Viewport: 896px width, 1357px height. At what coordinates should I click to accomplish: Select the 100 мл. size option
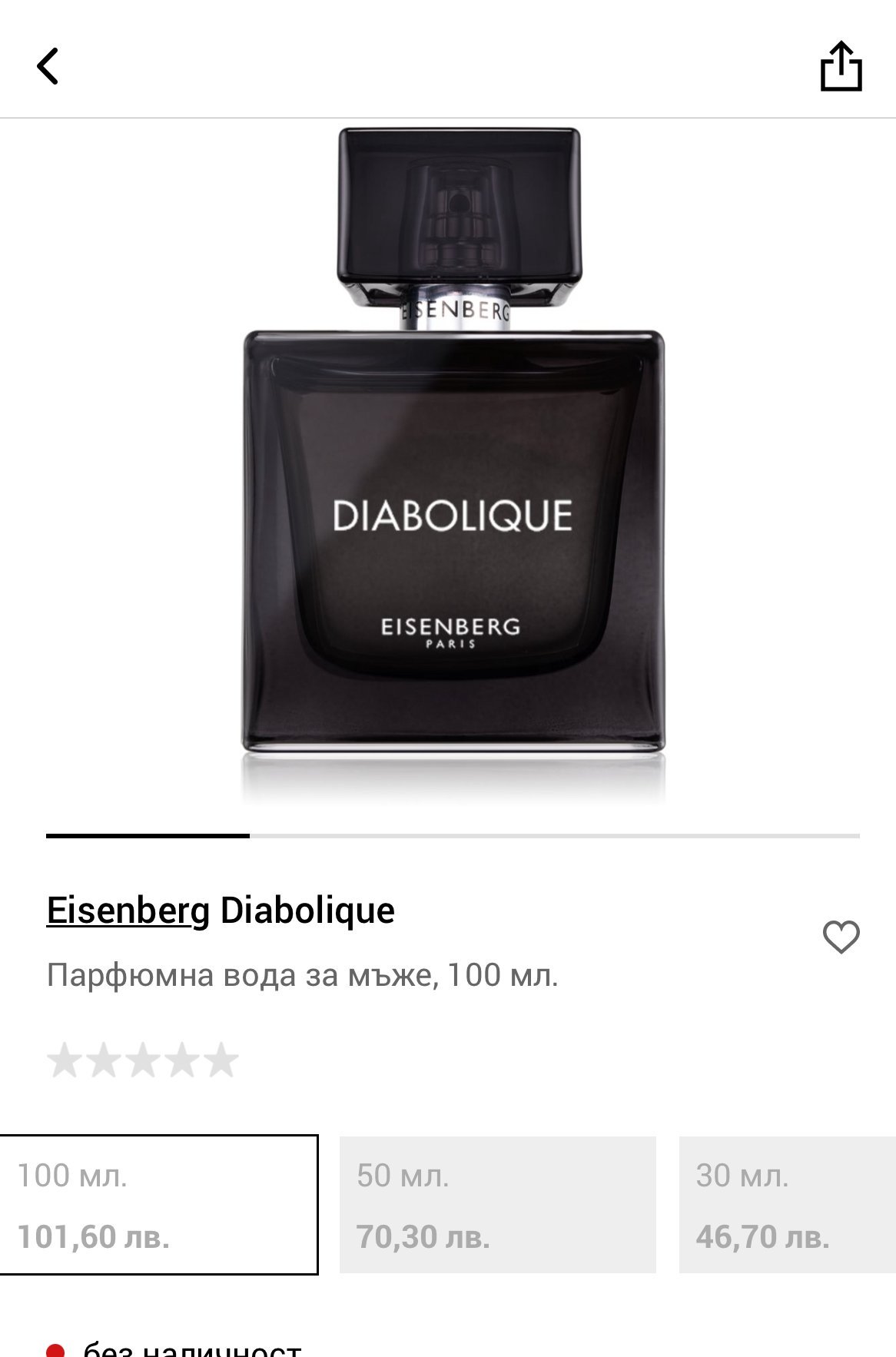[x=158, y=1204]
